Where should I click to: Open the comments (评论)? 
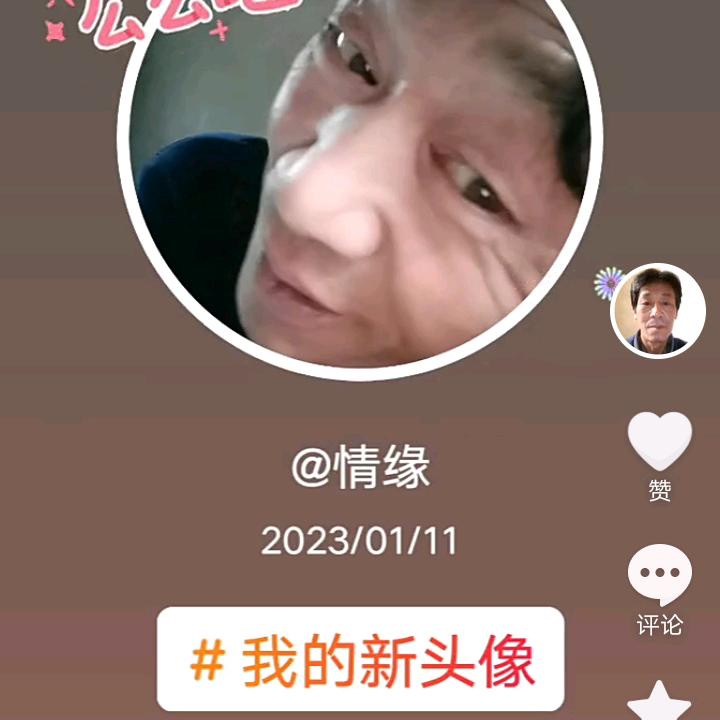[x=660, y=574]
